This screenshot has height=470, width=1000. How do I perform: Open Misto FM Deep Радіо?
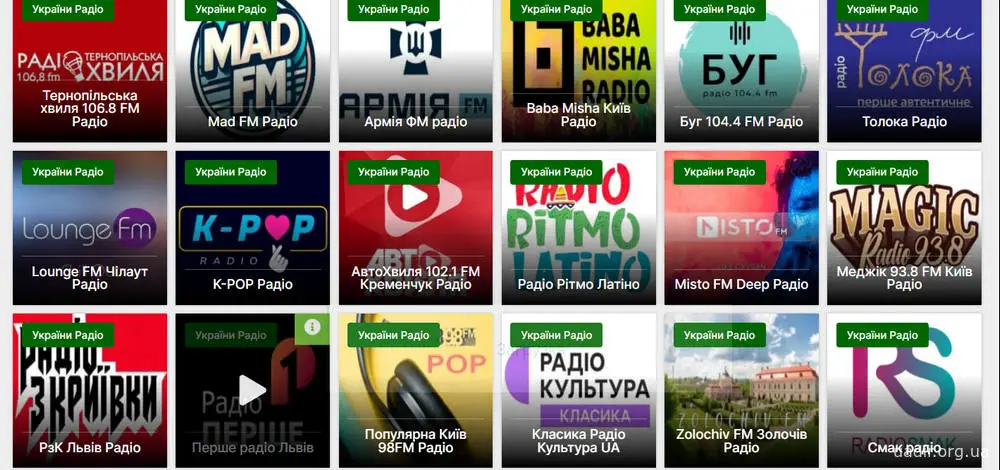click(x=741, y=235)
